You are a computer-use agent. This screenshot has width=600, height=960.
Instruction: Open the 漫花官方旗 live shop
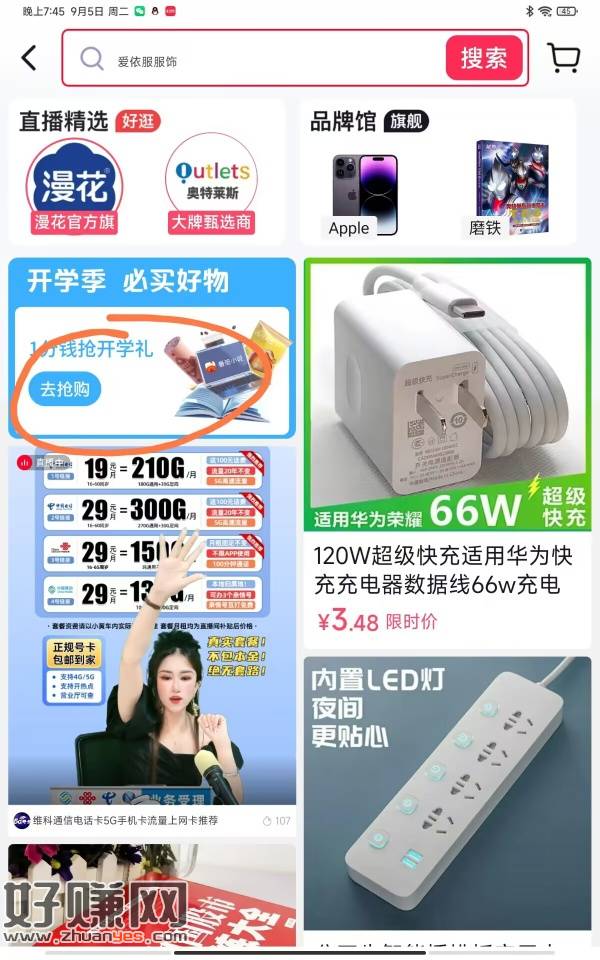point(74,187)
